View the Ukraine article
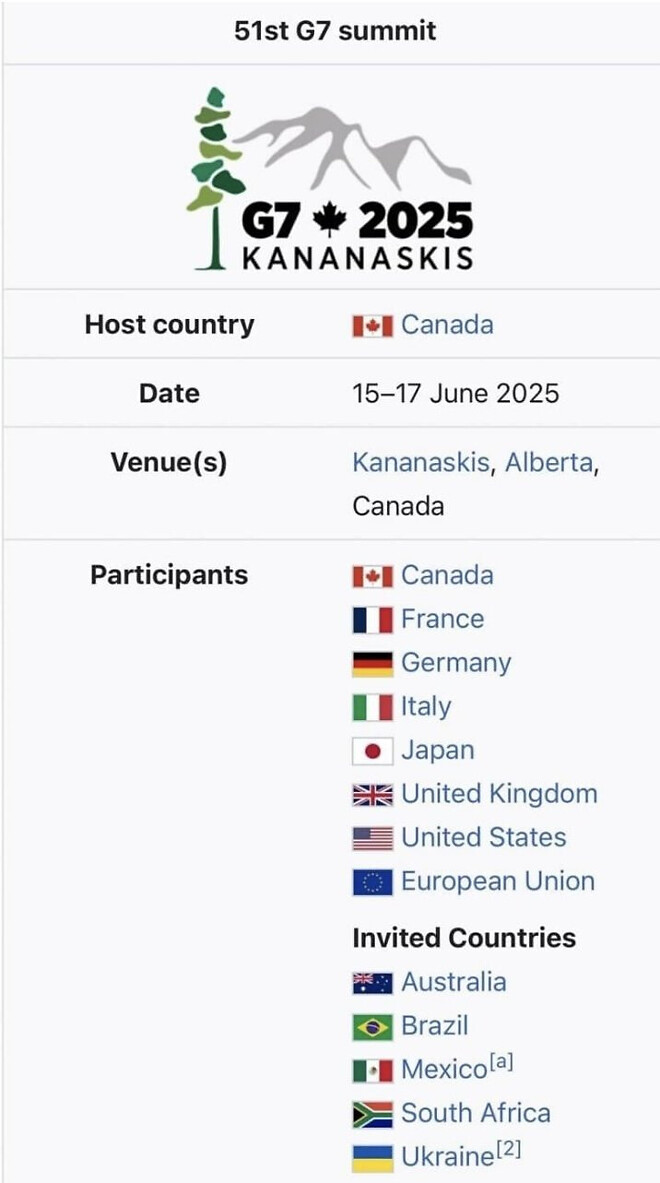660x1183 pixels. 447,1157
